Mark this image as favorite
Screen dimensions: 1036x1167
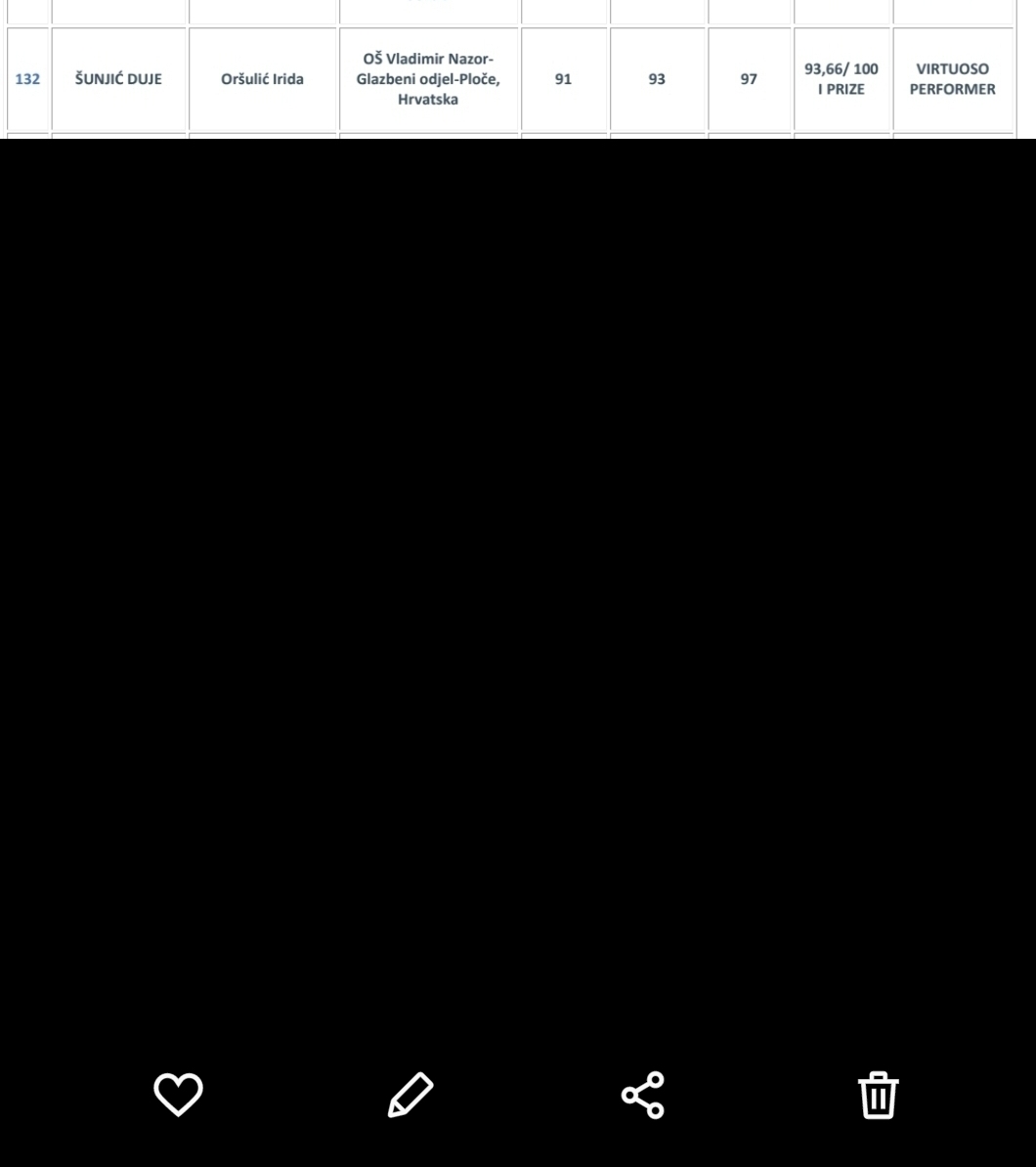click(178, 1094)
